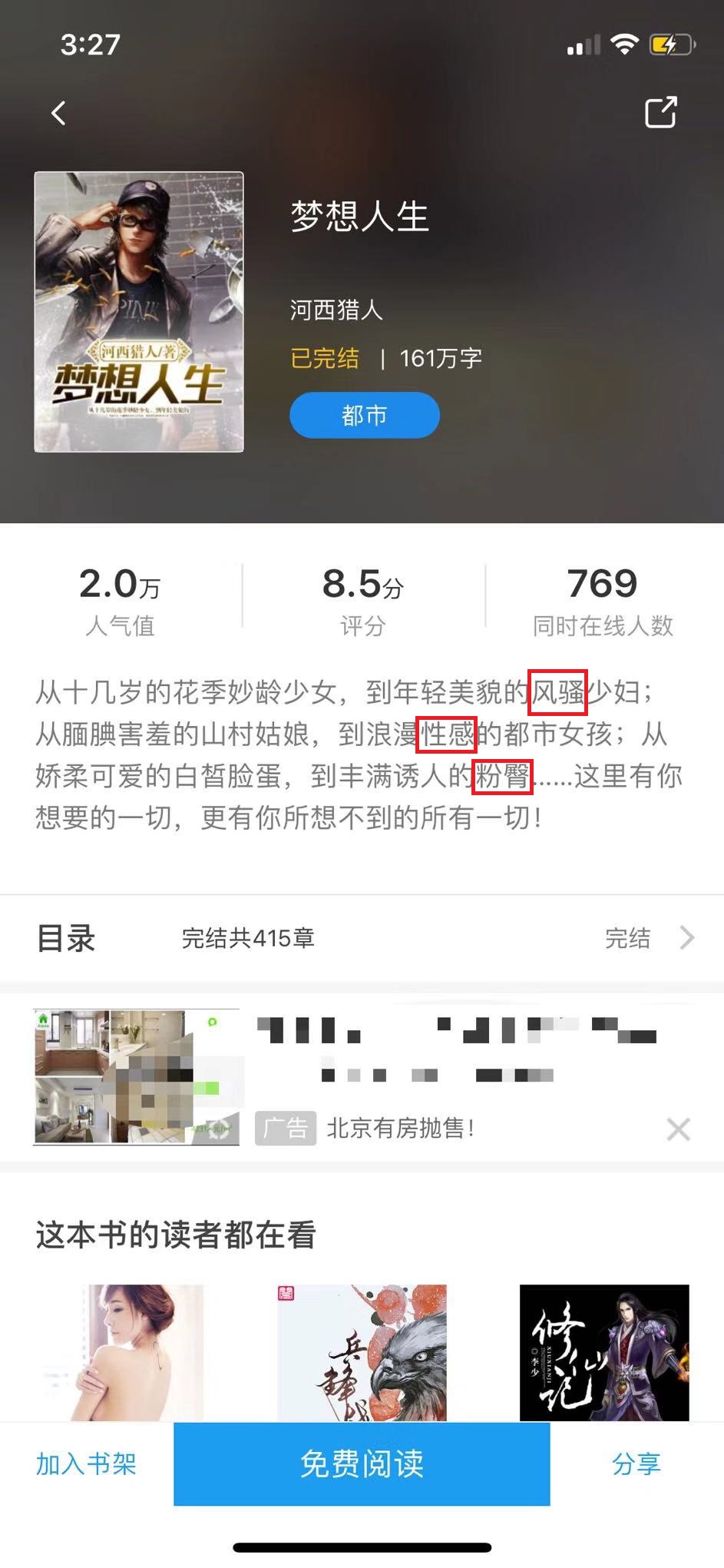Screen dimensions: 724x1568
Task: Tap 分享 in the bottom bar
Action: (636, 1464)
